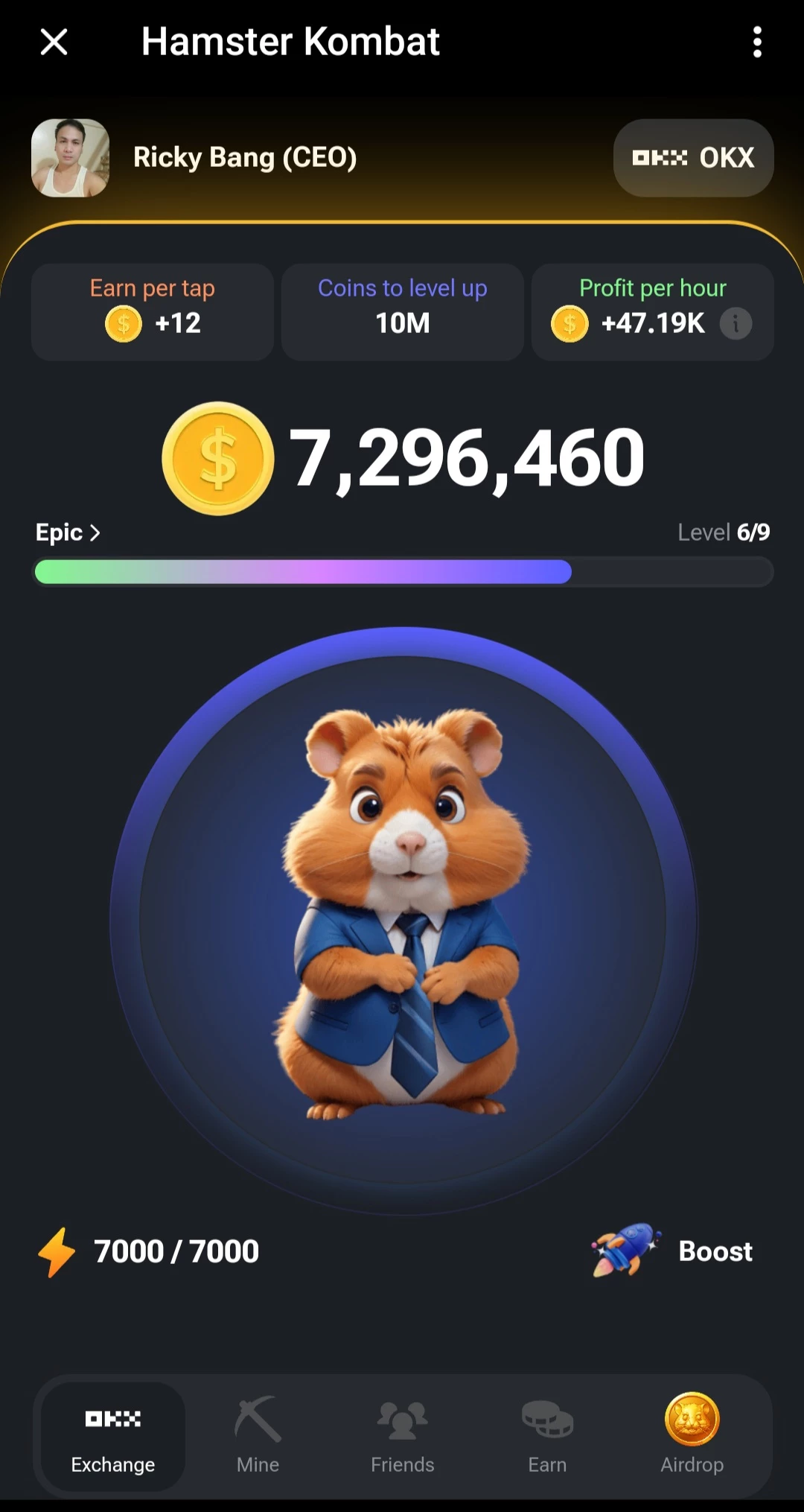
Task: Open the Epic league details
Action: point(68,533)
